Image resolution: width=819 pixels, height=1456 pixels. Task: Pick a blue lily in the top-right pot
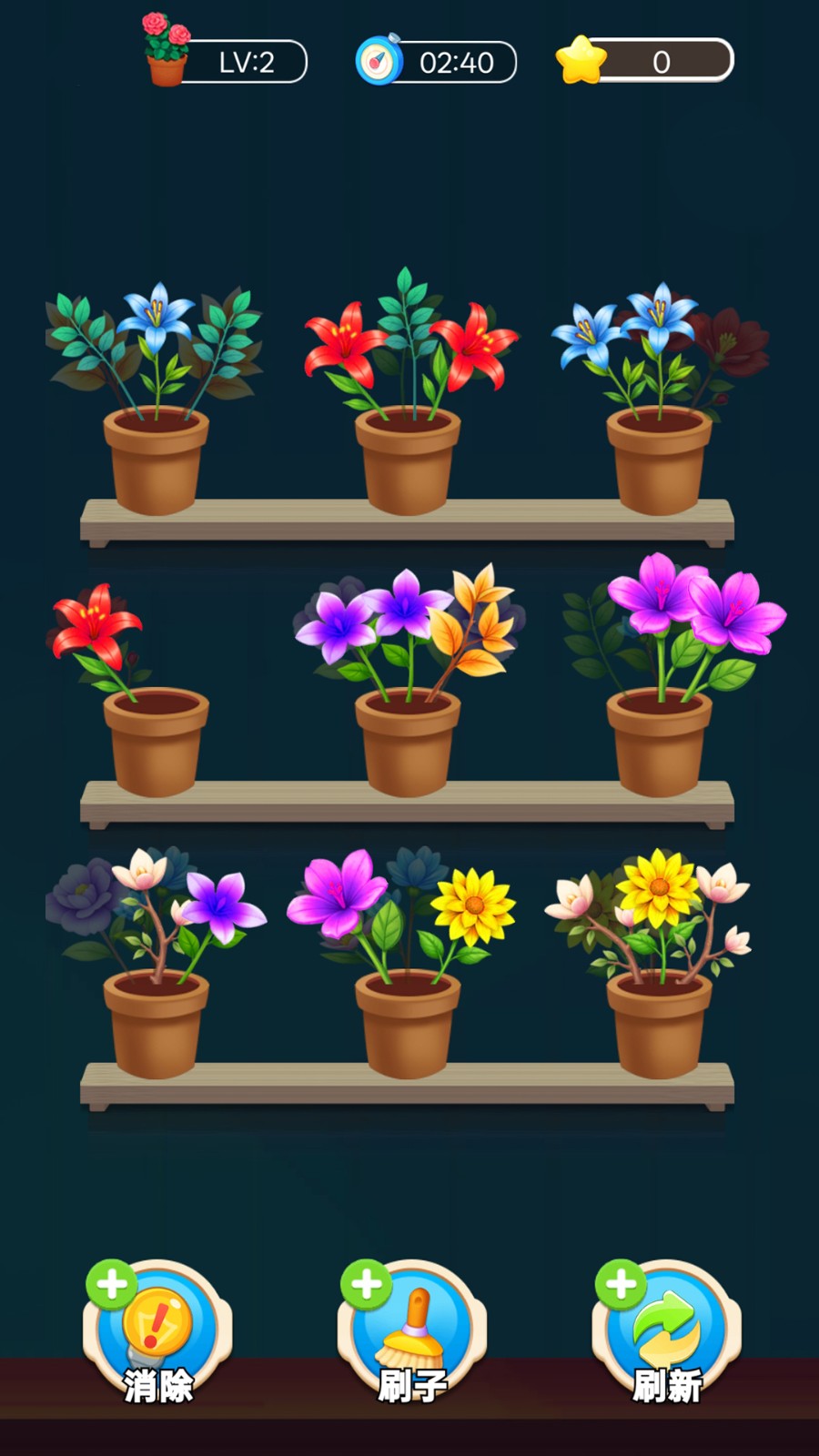click(x=585, y=335)
